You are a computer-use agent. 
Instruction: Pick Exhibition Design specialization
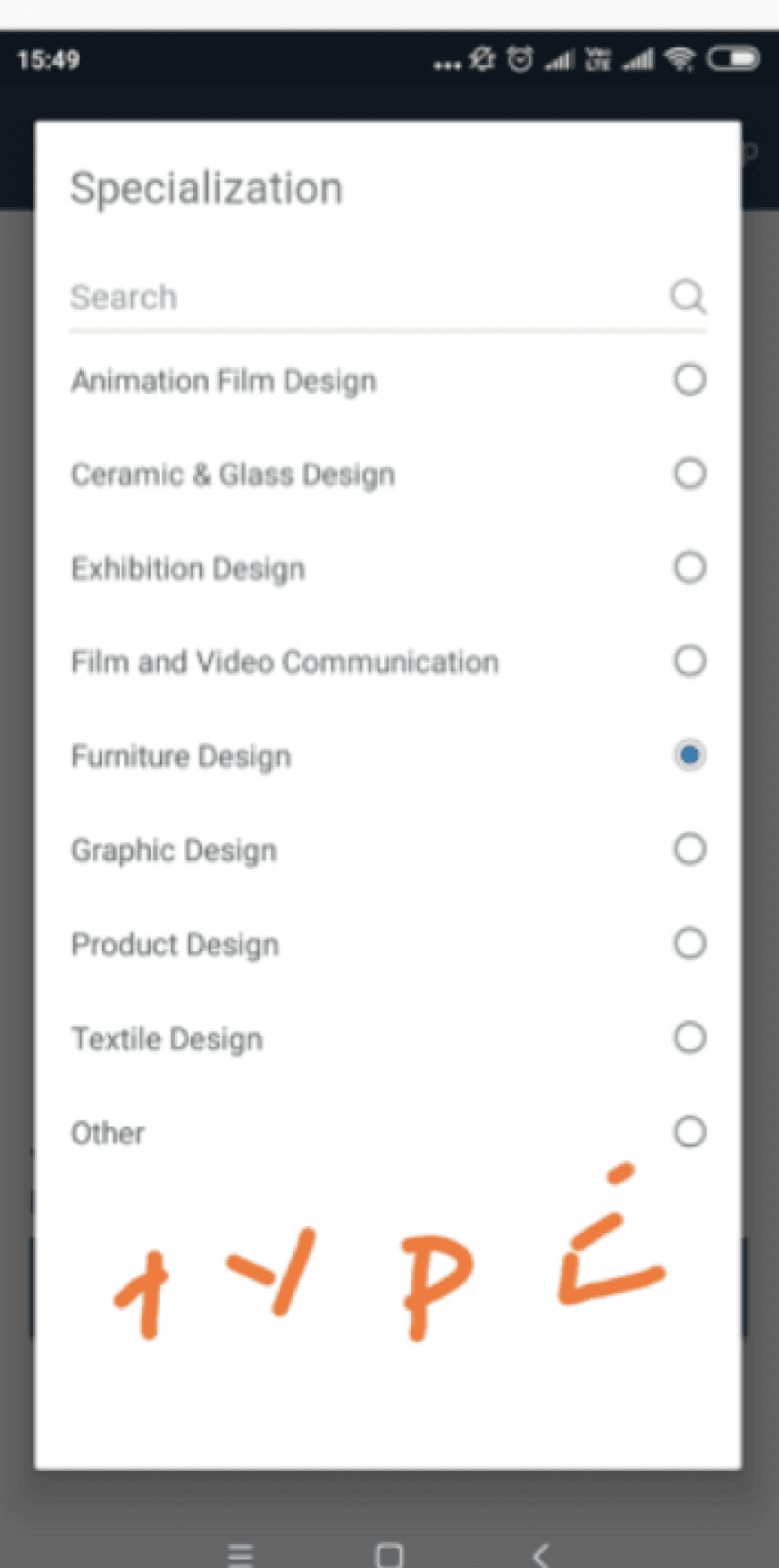(x=388, y=568)
